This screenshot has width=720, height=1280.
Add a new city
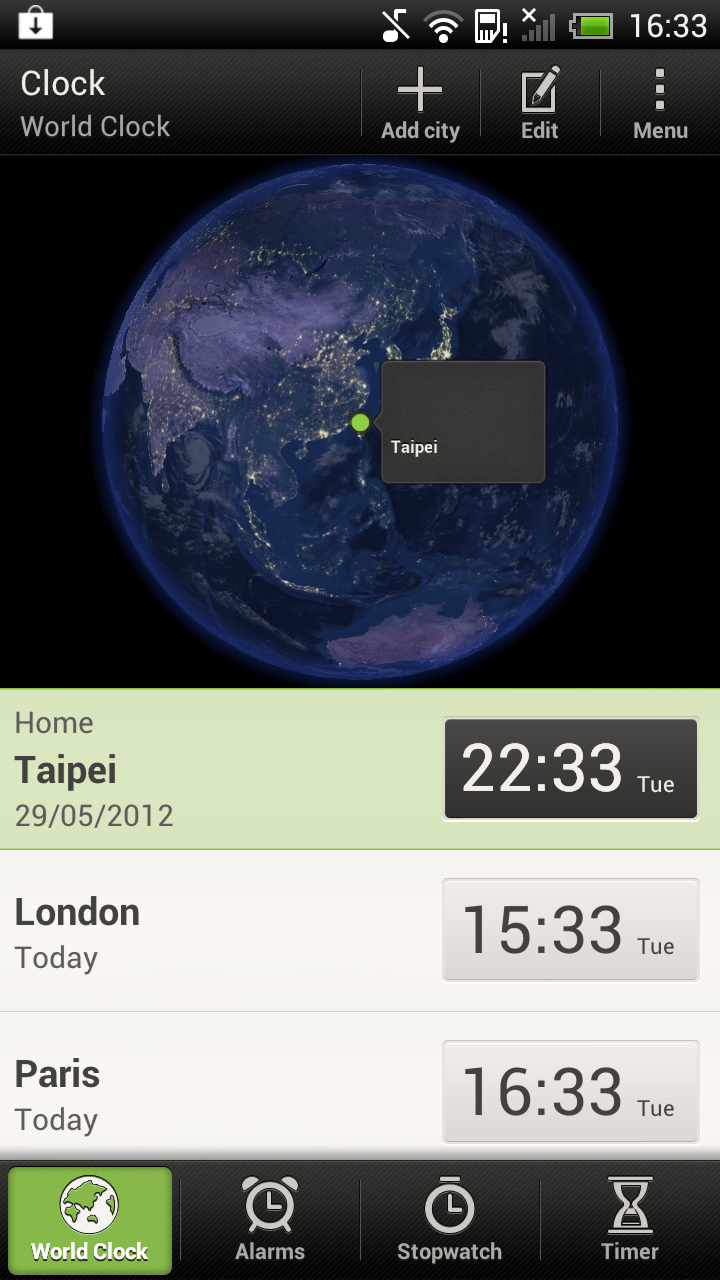(x=420, y=104)
